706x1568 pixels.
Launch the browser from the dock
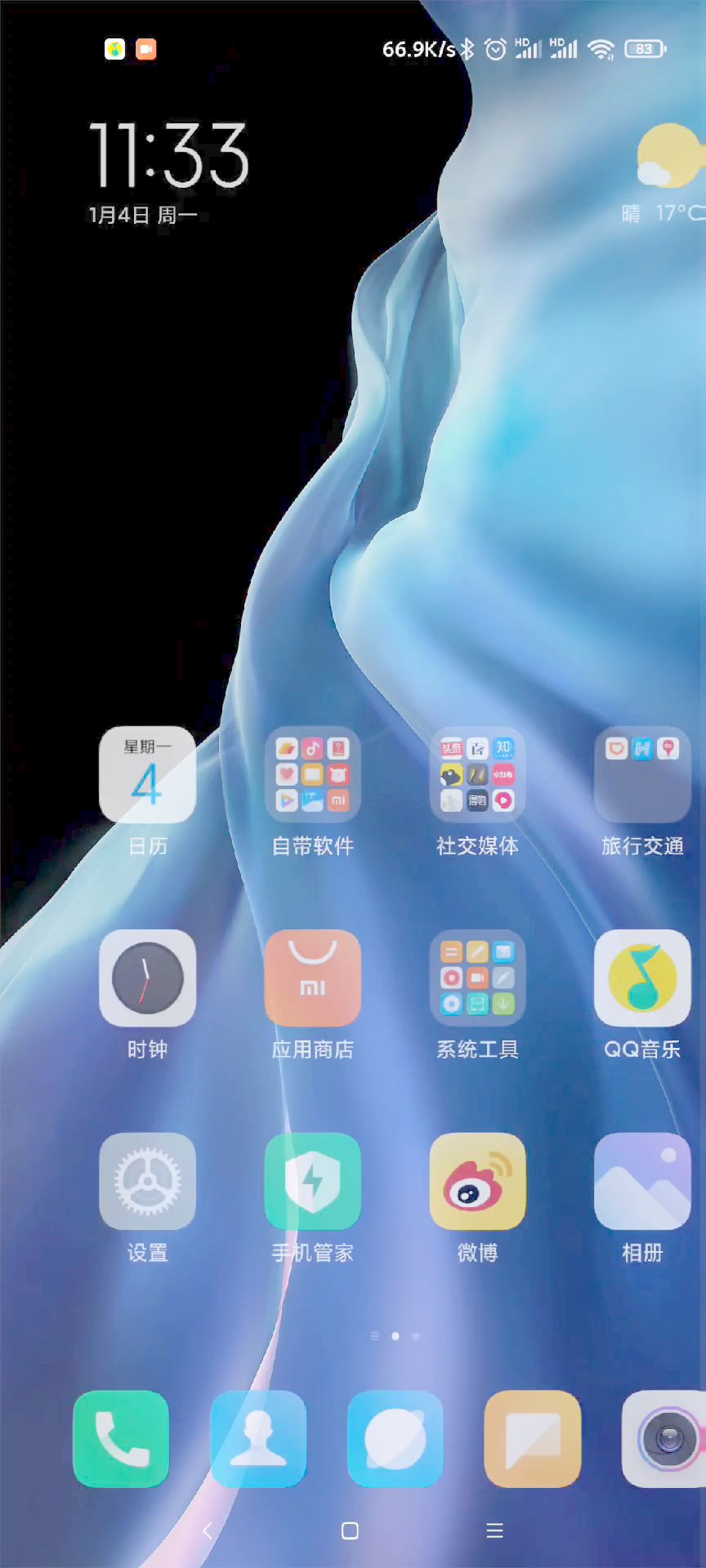coord(395,1439)
